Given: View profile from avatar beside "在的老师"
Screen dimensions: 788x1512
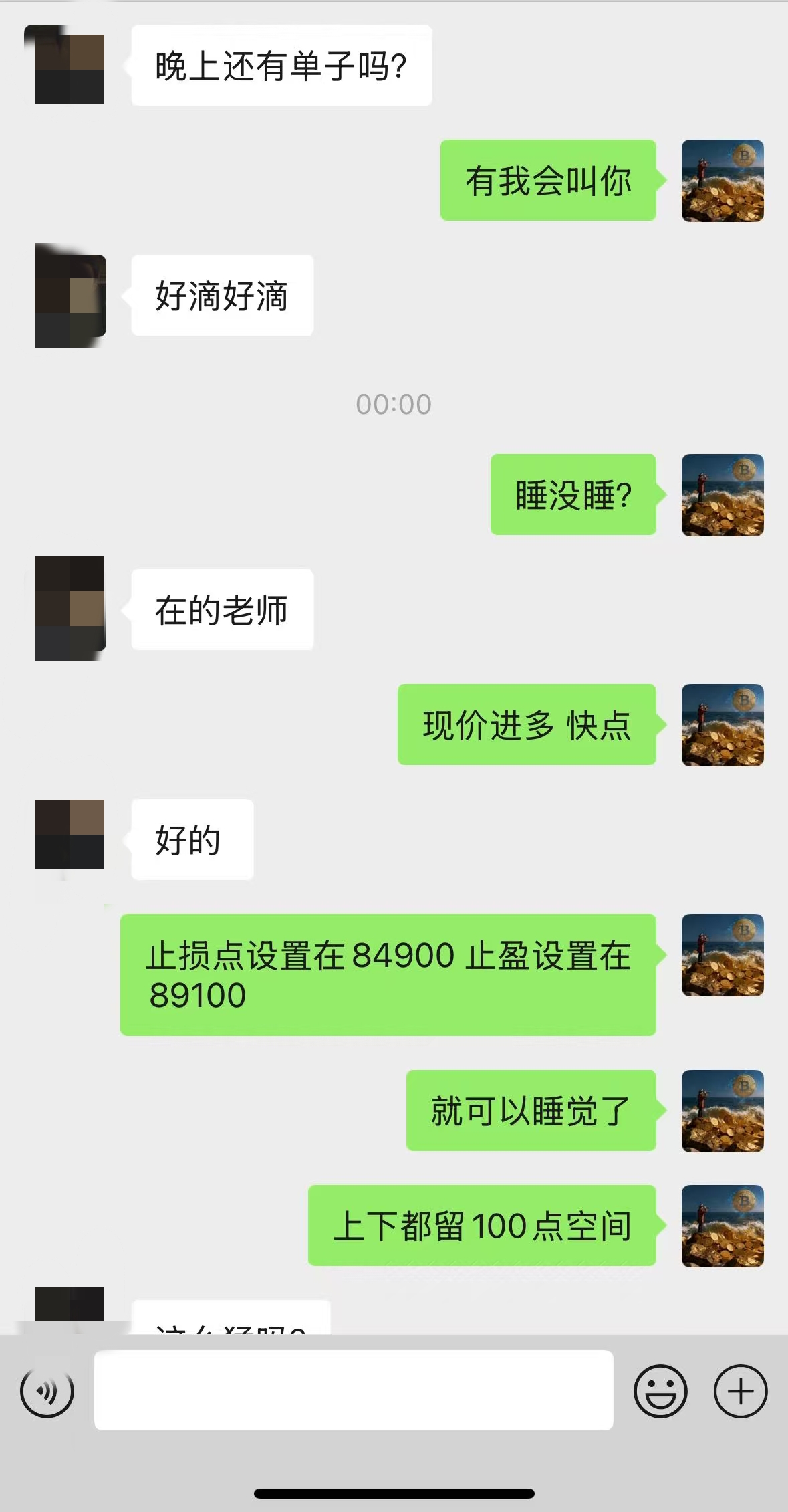Looking at the screenshot, I should click(70, 609).
